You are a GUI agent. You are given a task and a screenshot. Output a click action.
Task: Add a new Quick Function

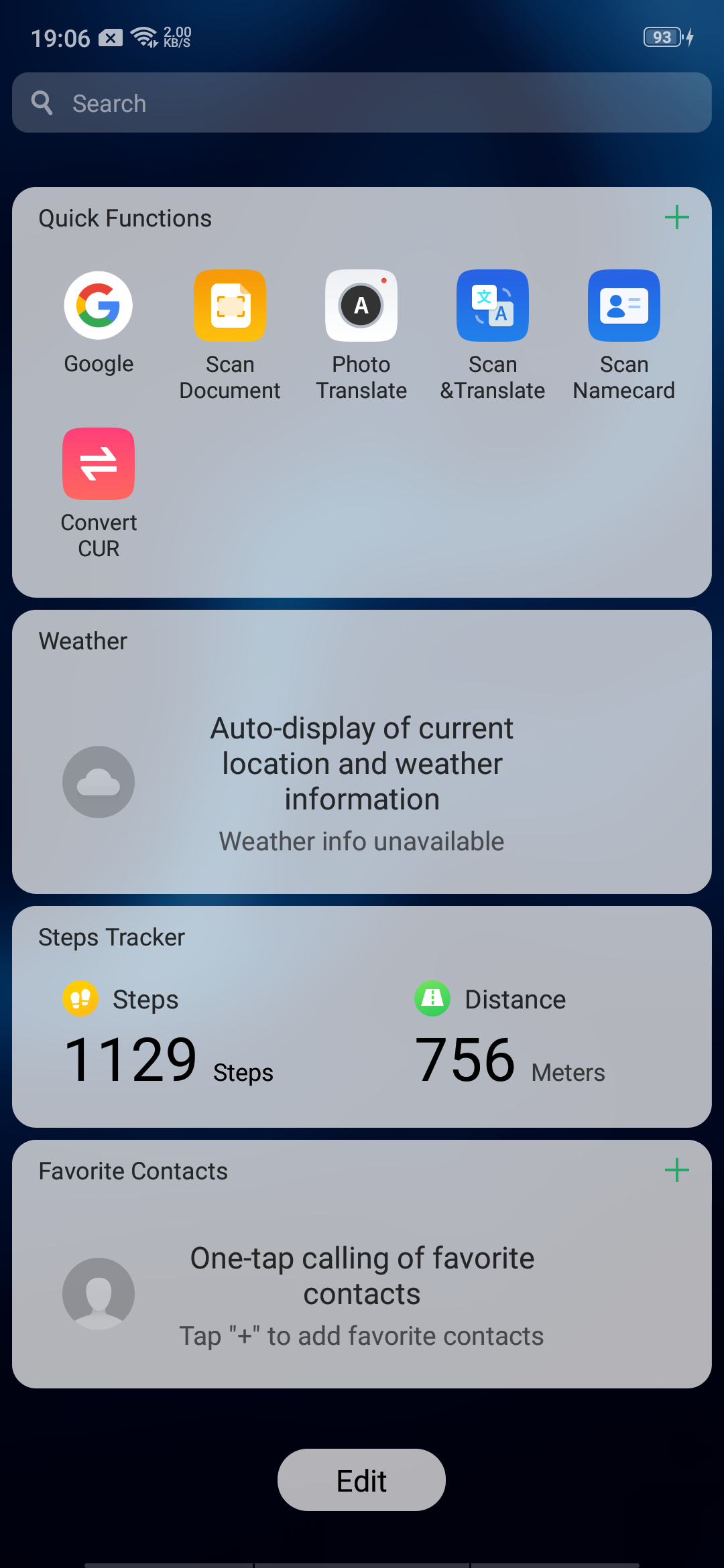coord(676,217)
